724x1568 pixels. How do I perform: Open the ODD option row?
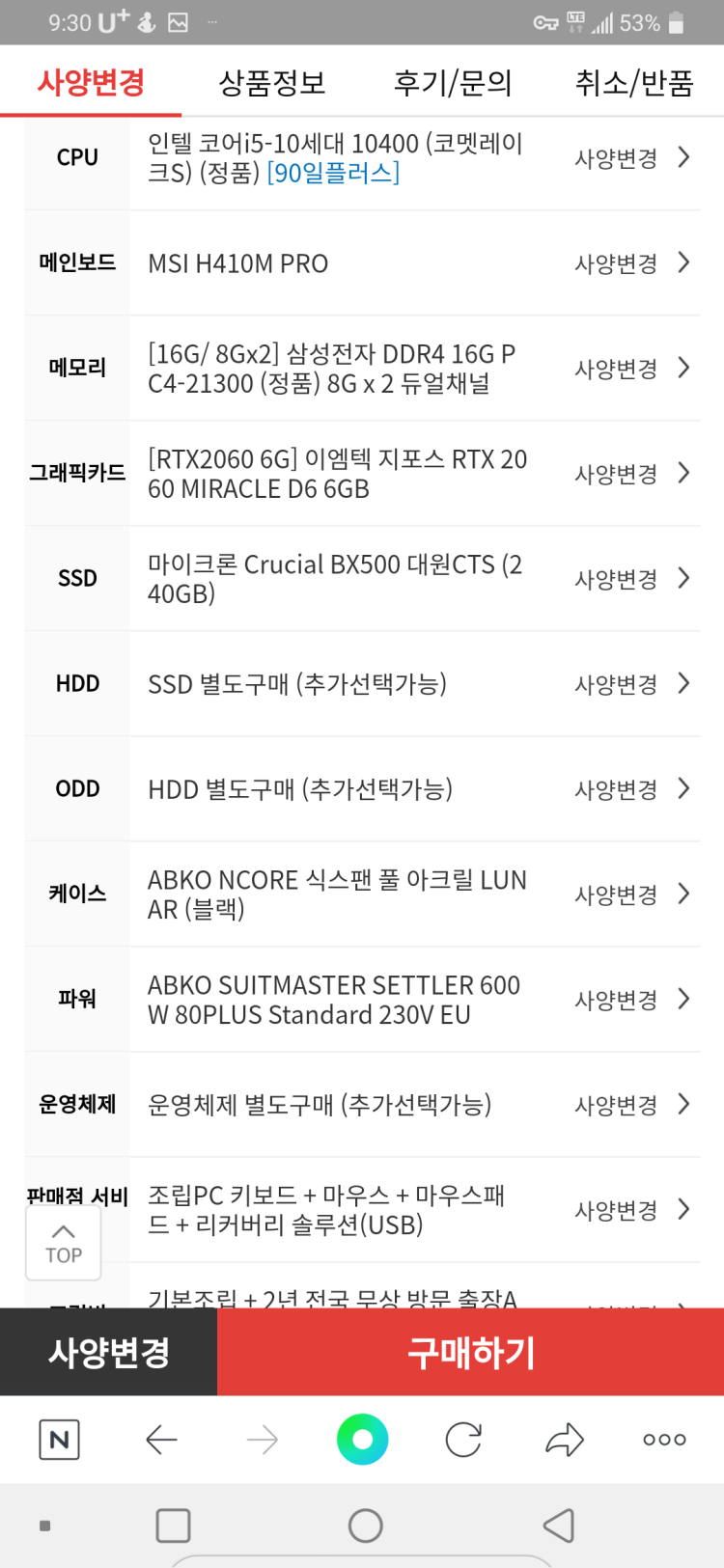click(x=631, y=789)
